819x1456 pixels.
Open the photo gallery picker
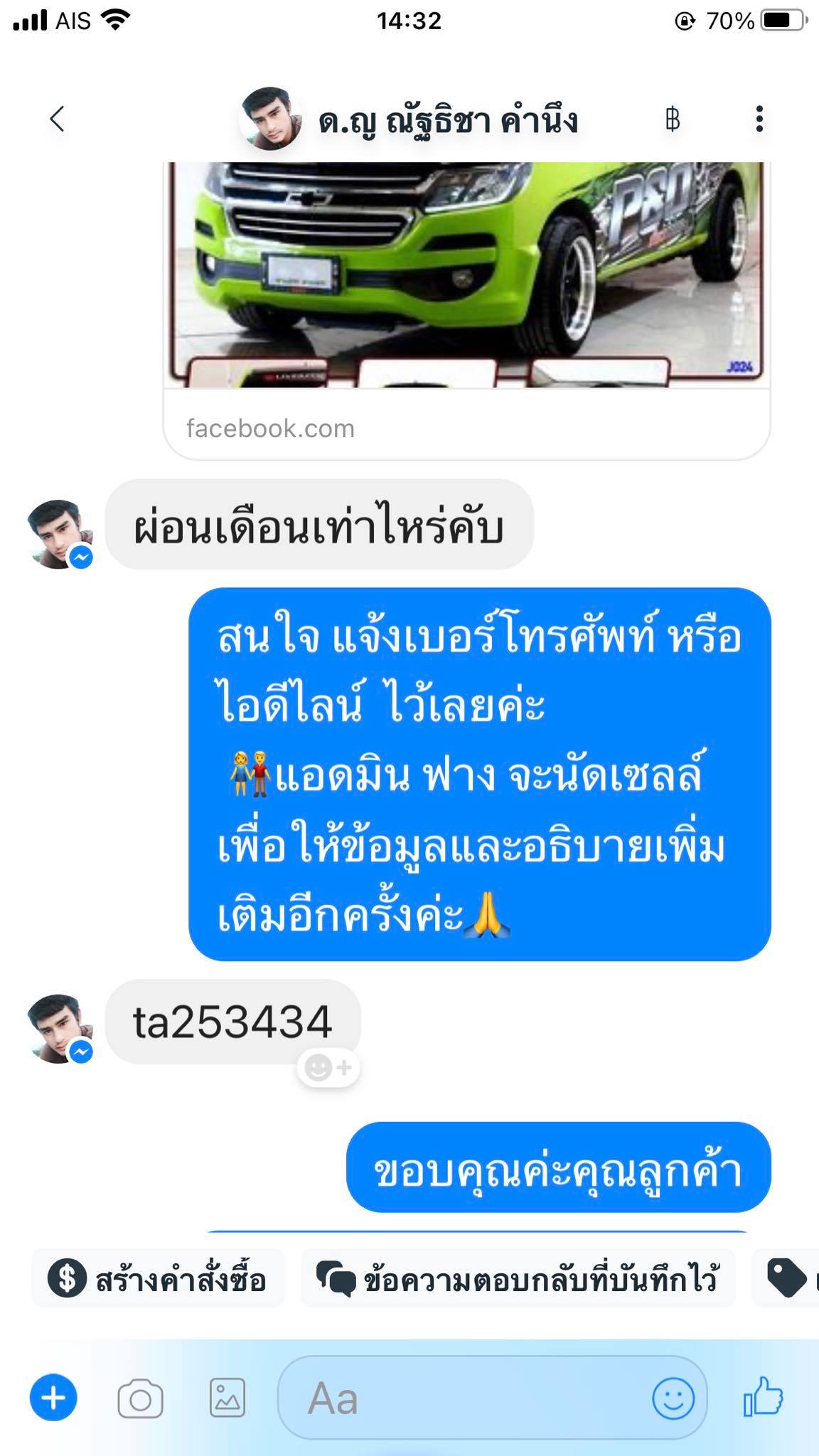click(x=227, y=1398)
